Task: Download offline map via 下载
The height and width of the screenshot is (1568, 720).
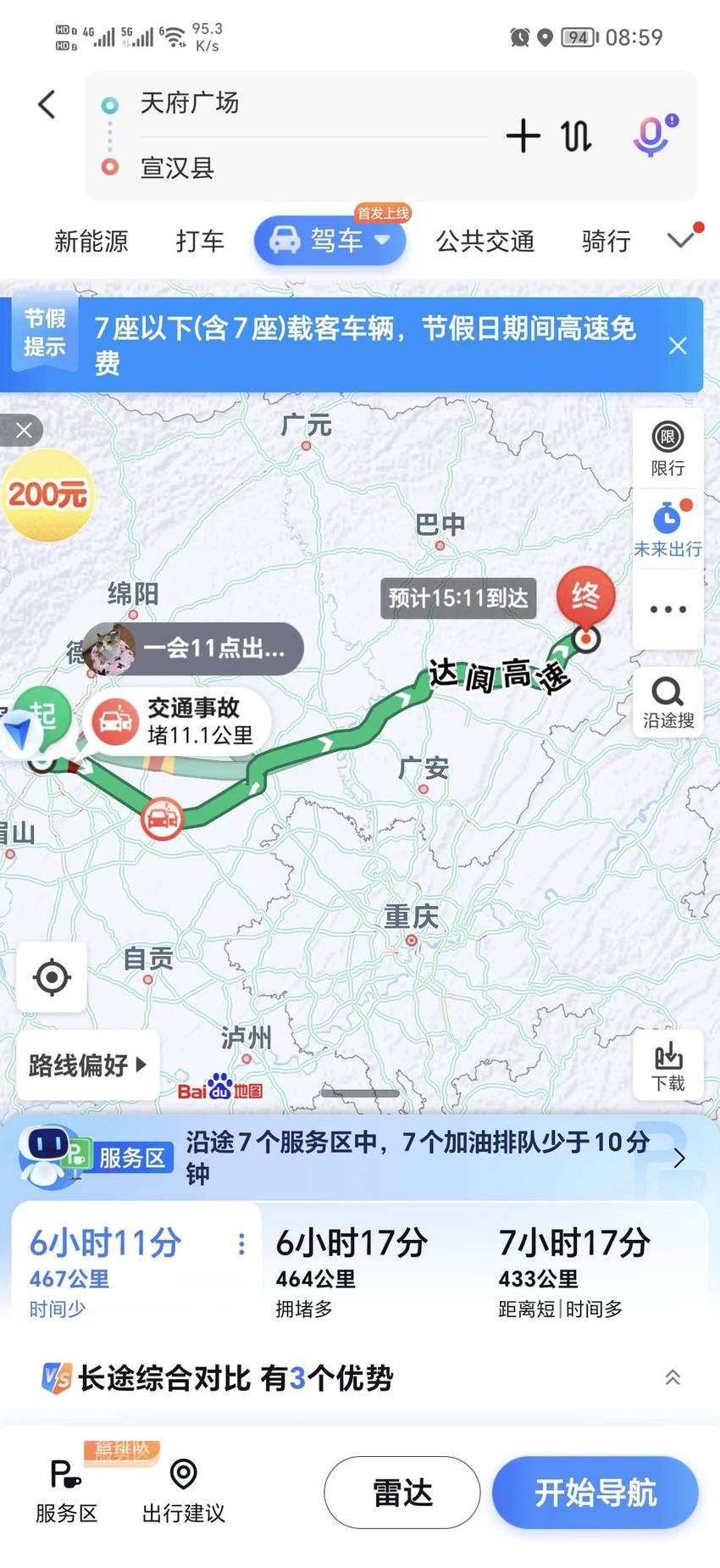Action: coord(667,1066)
